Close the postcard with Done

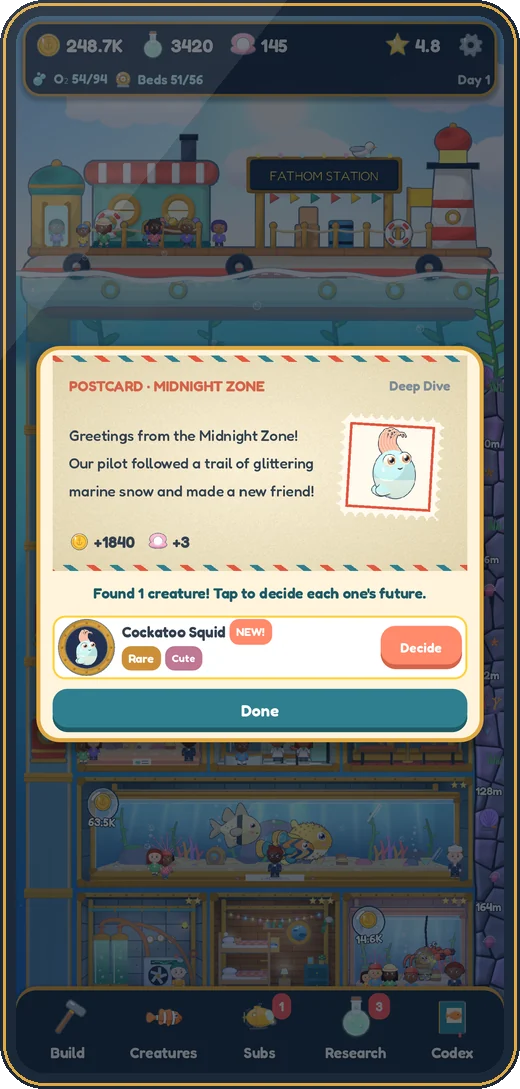click(260, 711)
